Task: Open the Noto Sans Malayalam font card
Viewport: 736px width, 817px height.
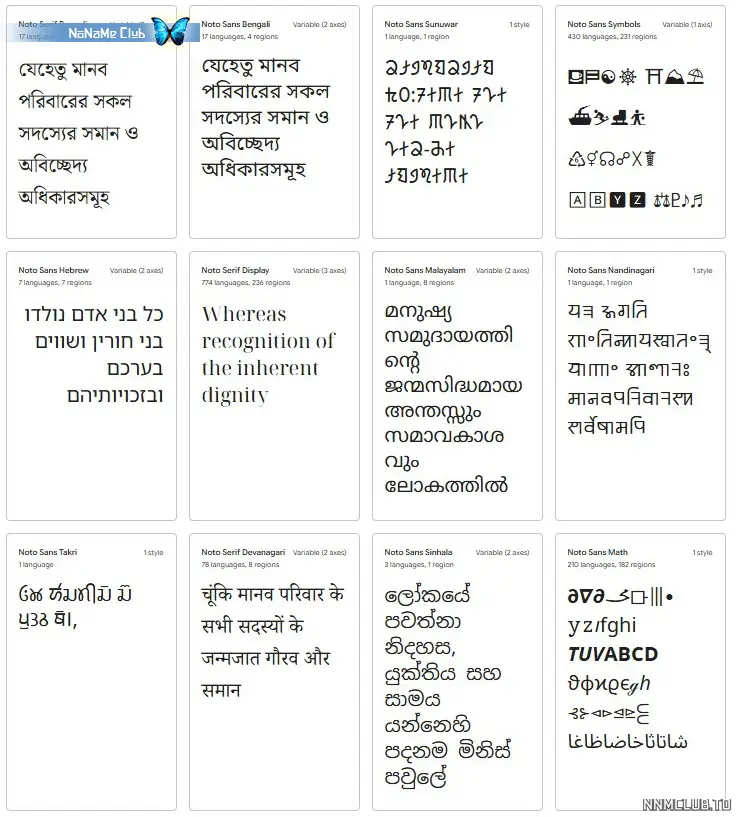Action: coord(457,385)
